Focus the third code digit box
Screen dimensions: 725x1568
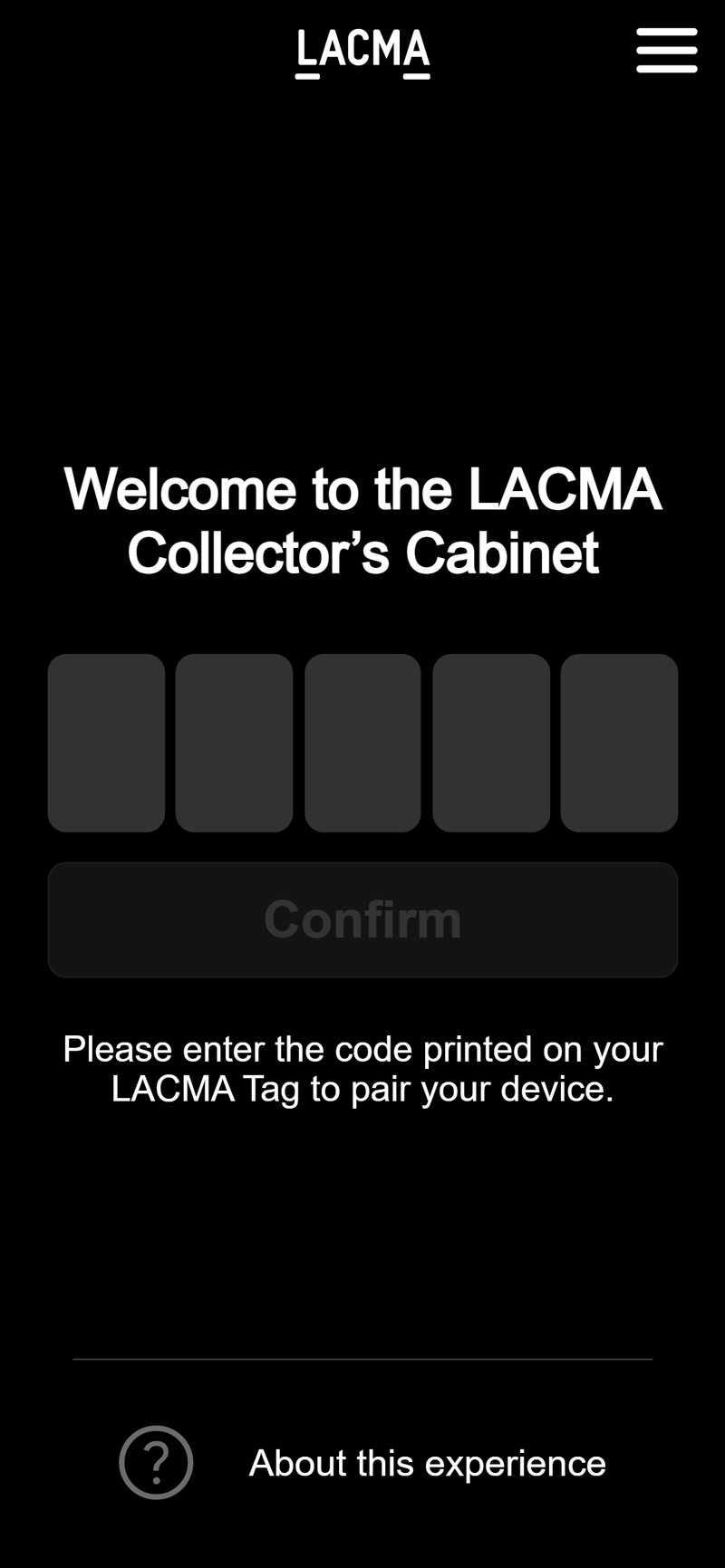(362, 743)
